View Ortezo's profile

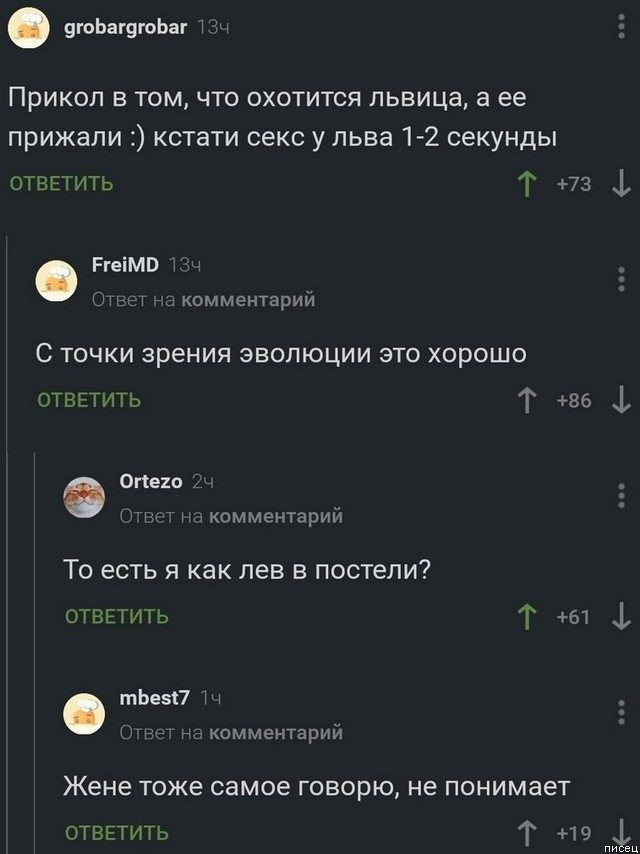pyautogui.click(x=150, y=481)
